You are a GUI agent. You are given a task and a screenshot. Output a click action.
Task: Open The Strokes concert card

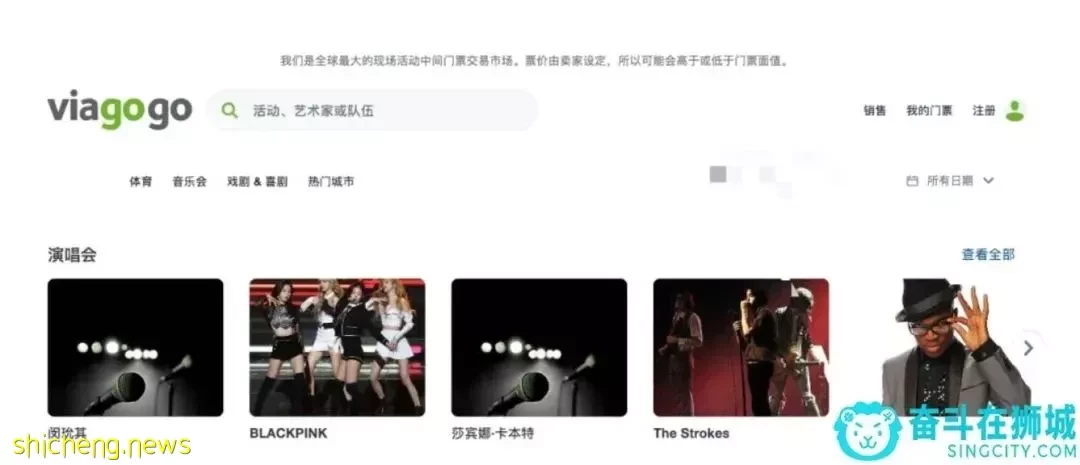pyautogui.click(x=741, y=347)
